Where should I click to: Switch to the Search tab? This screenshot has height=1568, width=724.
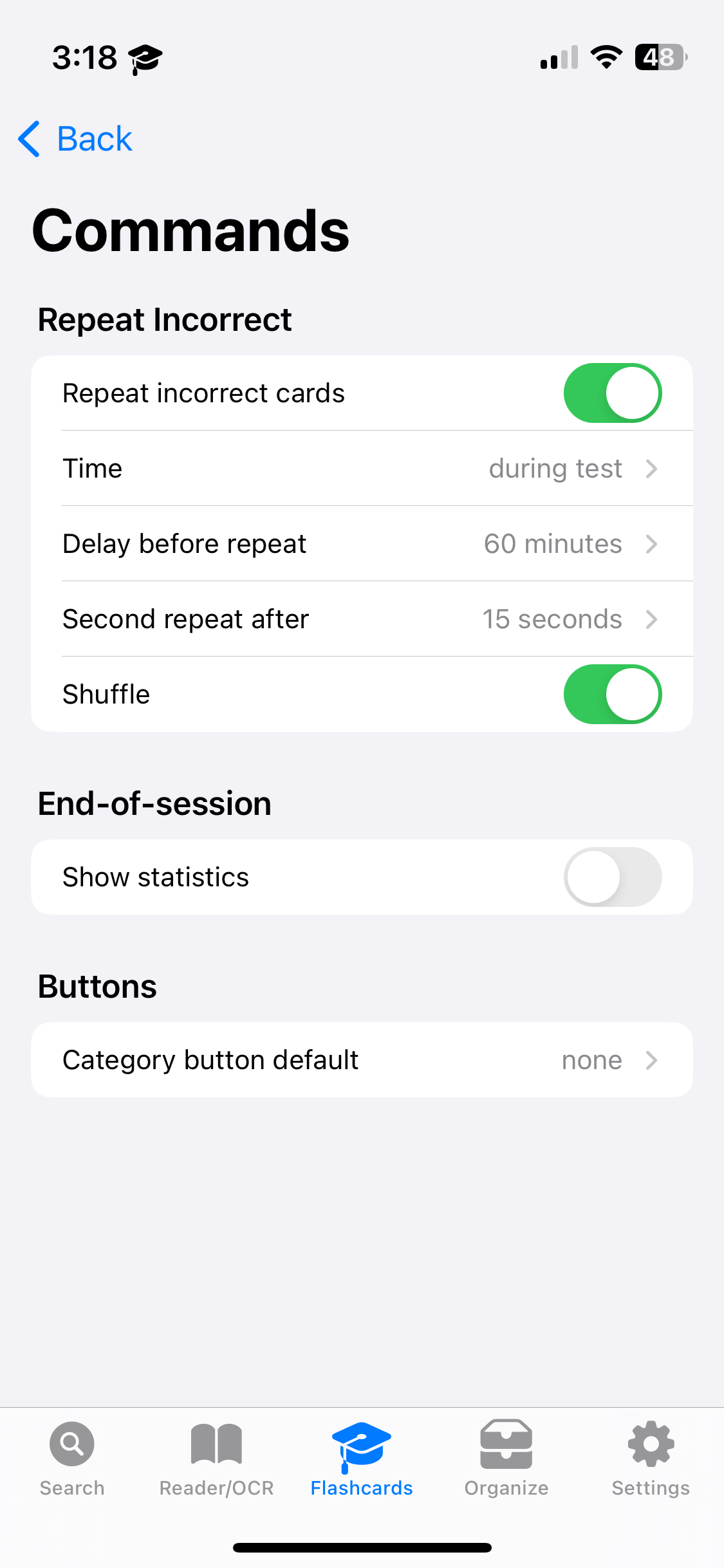click(72, 1459)
